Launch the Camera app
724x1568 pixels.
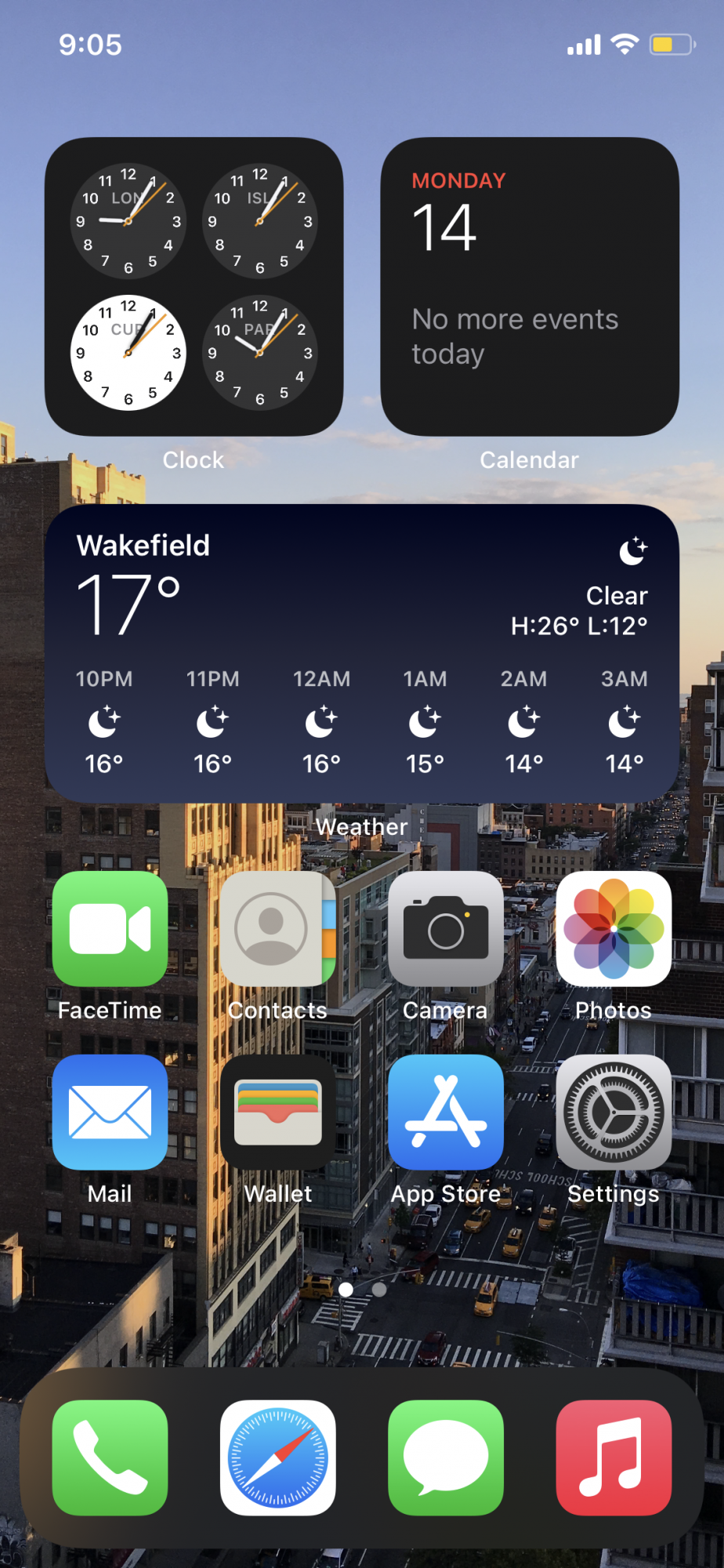446,928
